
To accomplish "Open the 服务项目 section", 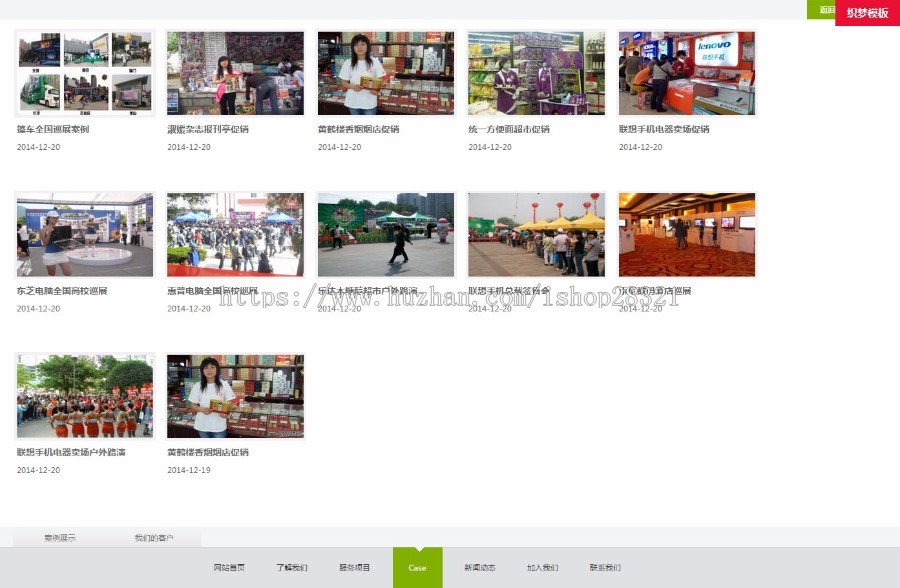I will pos(355,568).
